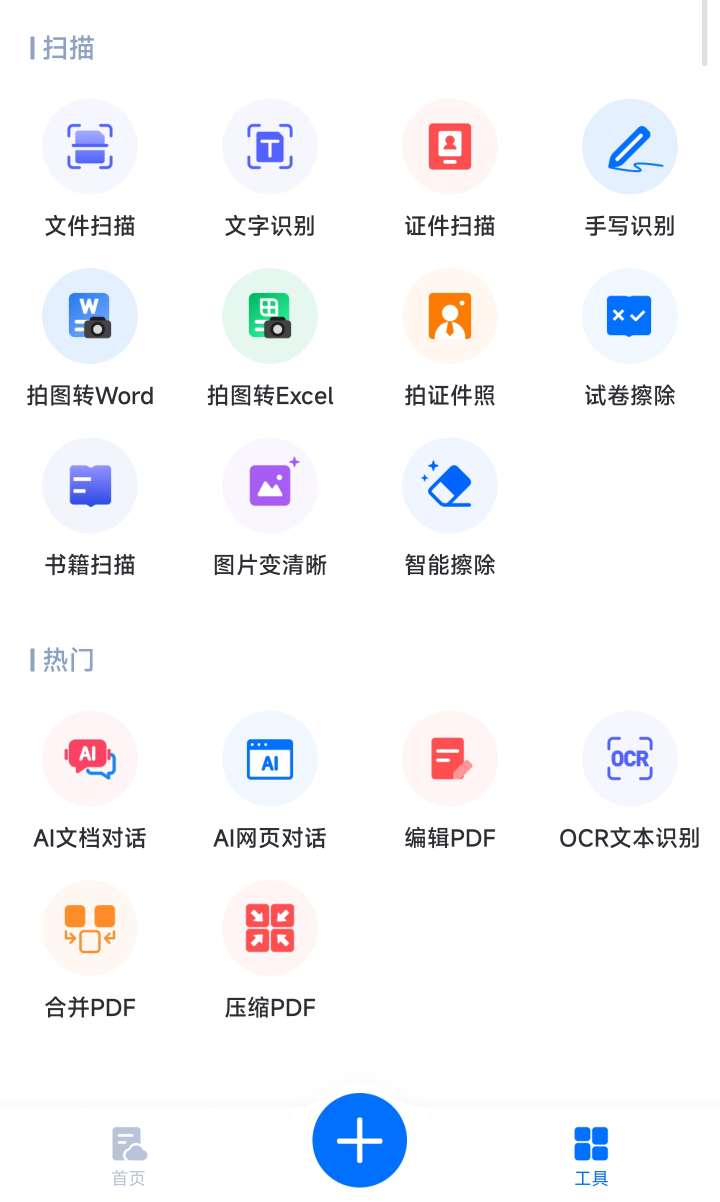Open AI文档对话 document chat
Screen dimensions: 720x1202
click(x=90, y=759)
